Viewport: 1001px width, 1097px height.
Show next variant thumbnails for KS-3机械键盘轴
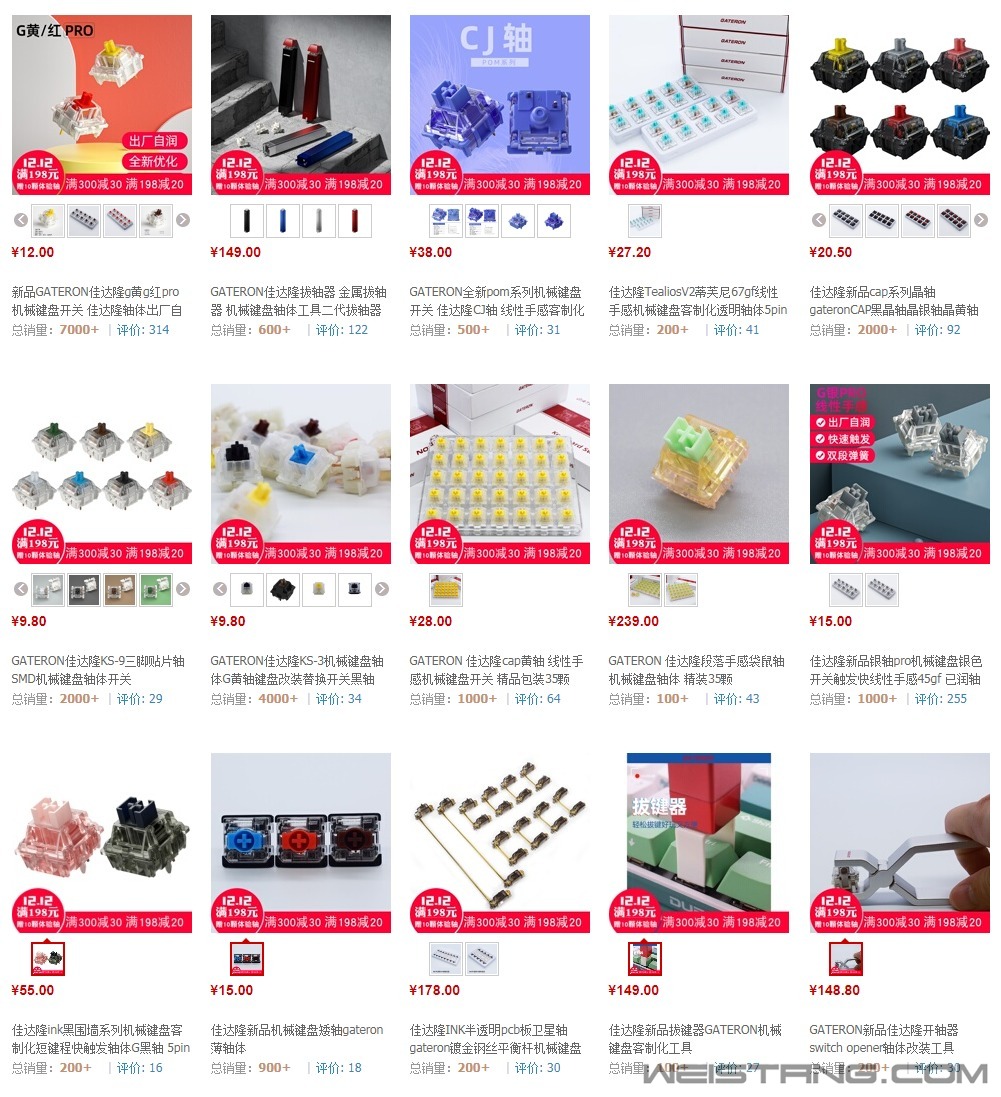click(x=381, y=590)
